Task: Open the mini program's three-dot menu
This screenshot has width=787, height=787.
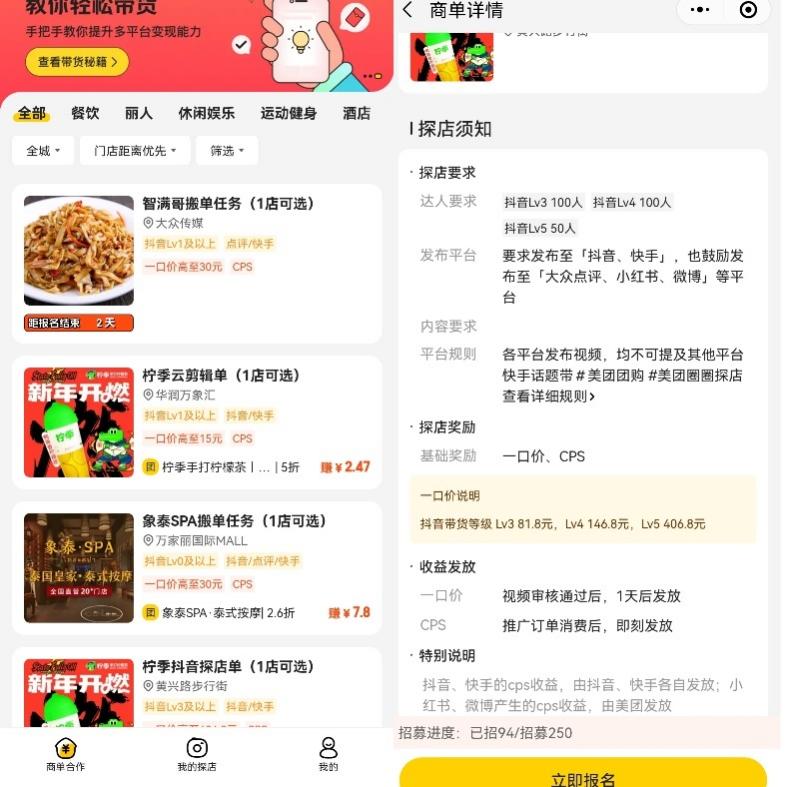Action: pos(700,10)
